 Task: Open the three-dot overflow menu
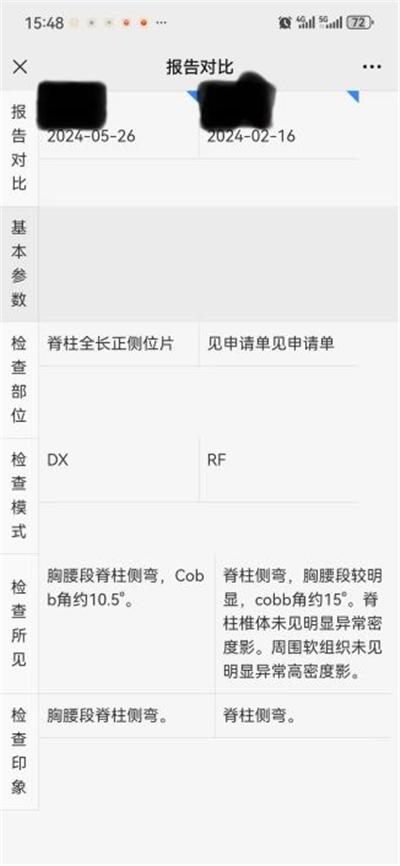pyautogui.click(x=372, y=67)
